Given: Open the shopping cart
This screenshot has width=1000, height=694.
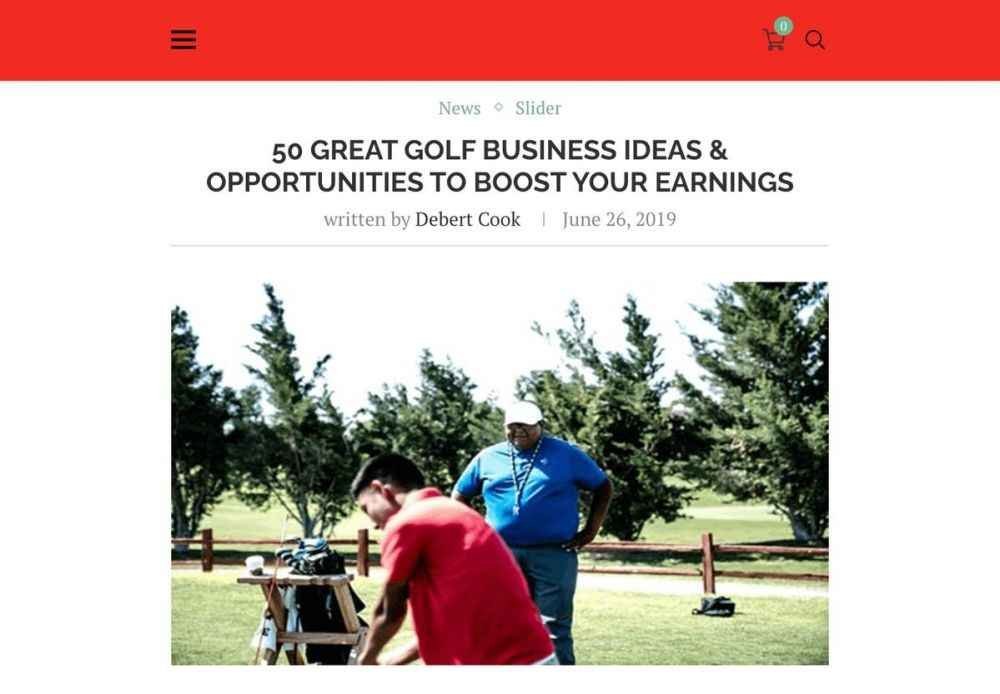Looking at the screenshot, I should [x=774, y=40].
